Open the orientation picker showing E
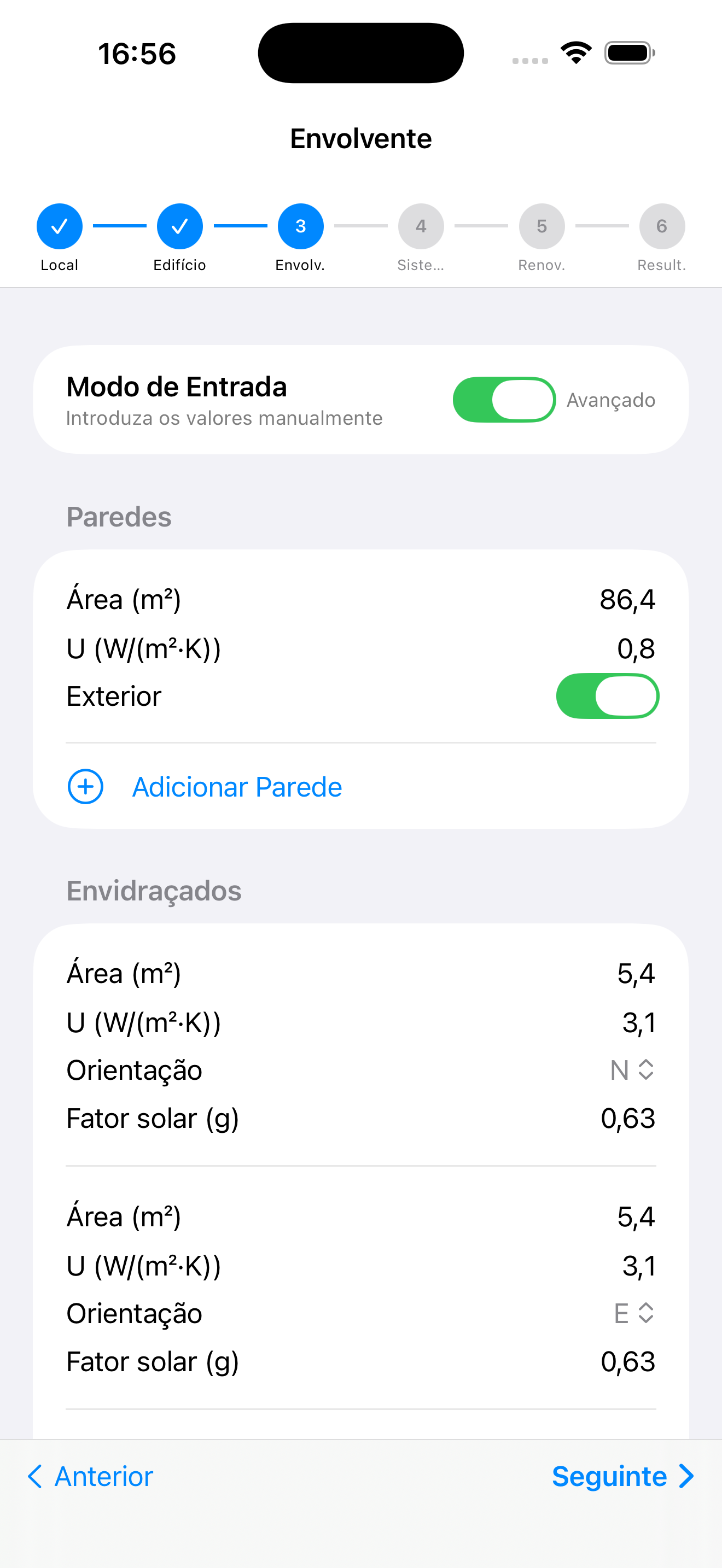722x1568 pixels. coord(633,1313)
